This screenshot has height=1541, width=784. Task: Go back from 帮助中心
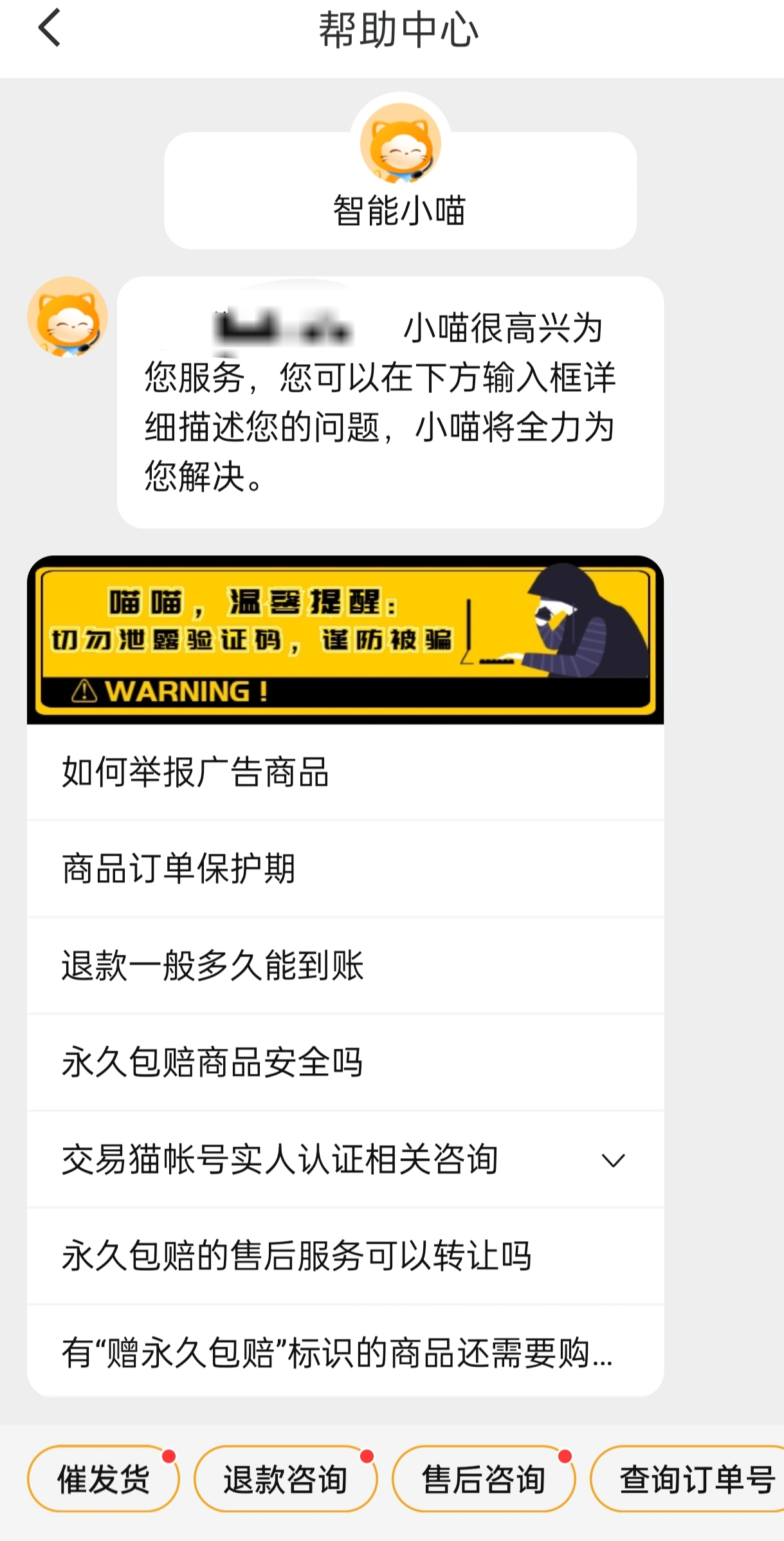(x=50, y=28)
